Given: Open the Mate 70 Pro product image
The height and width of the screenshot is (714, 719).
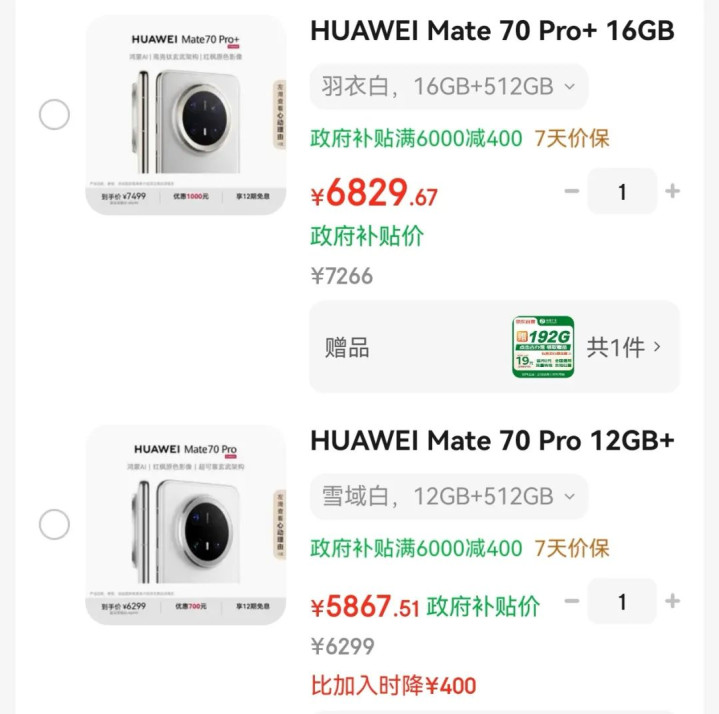Looking at the screenshot, I should (x=186, y=524).
